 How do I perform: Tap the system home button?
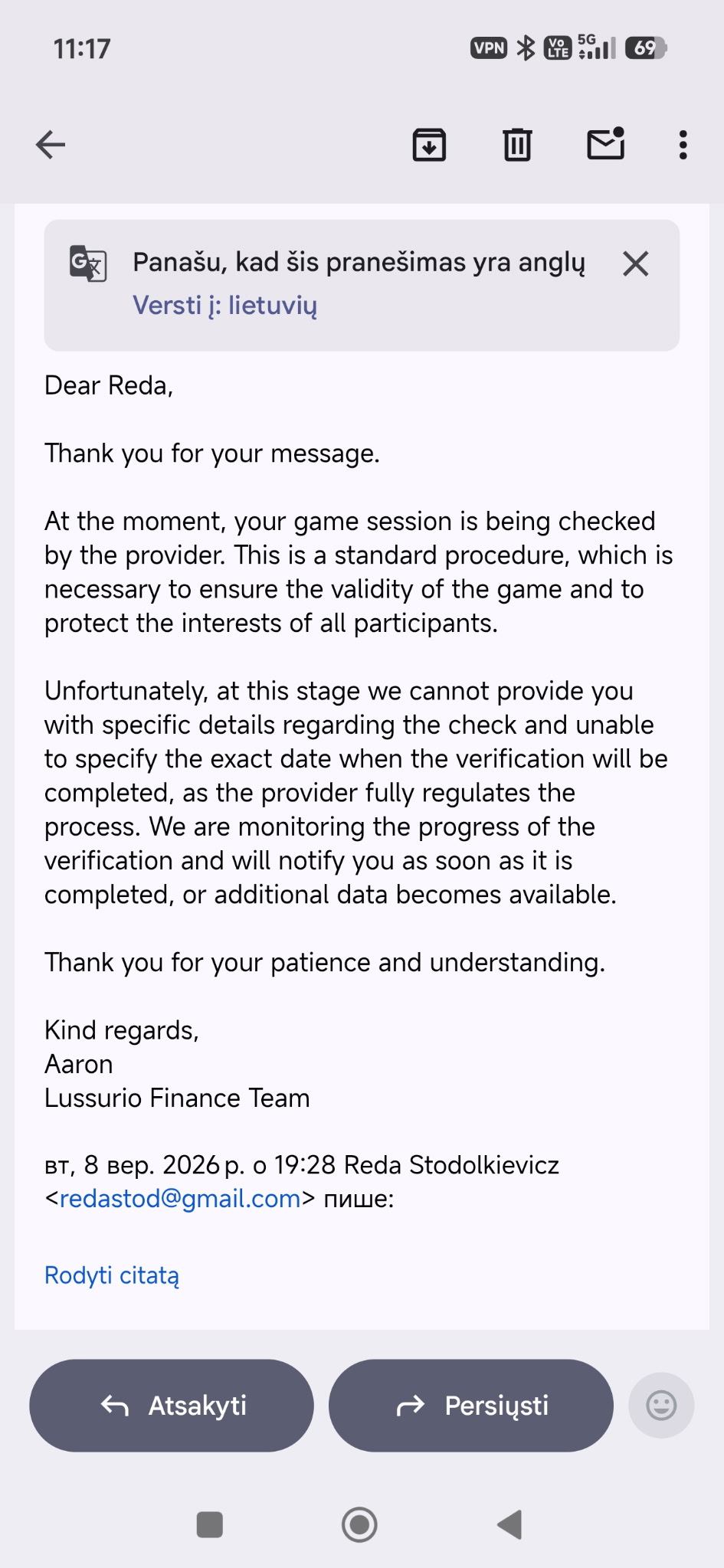coord(359,1524)
